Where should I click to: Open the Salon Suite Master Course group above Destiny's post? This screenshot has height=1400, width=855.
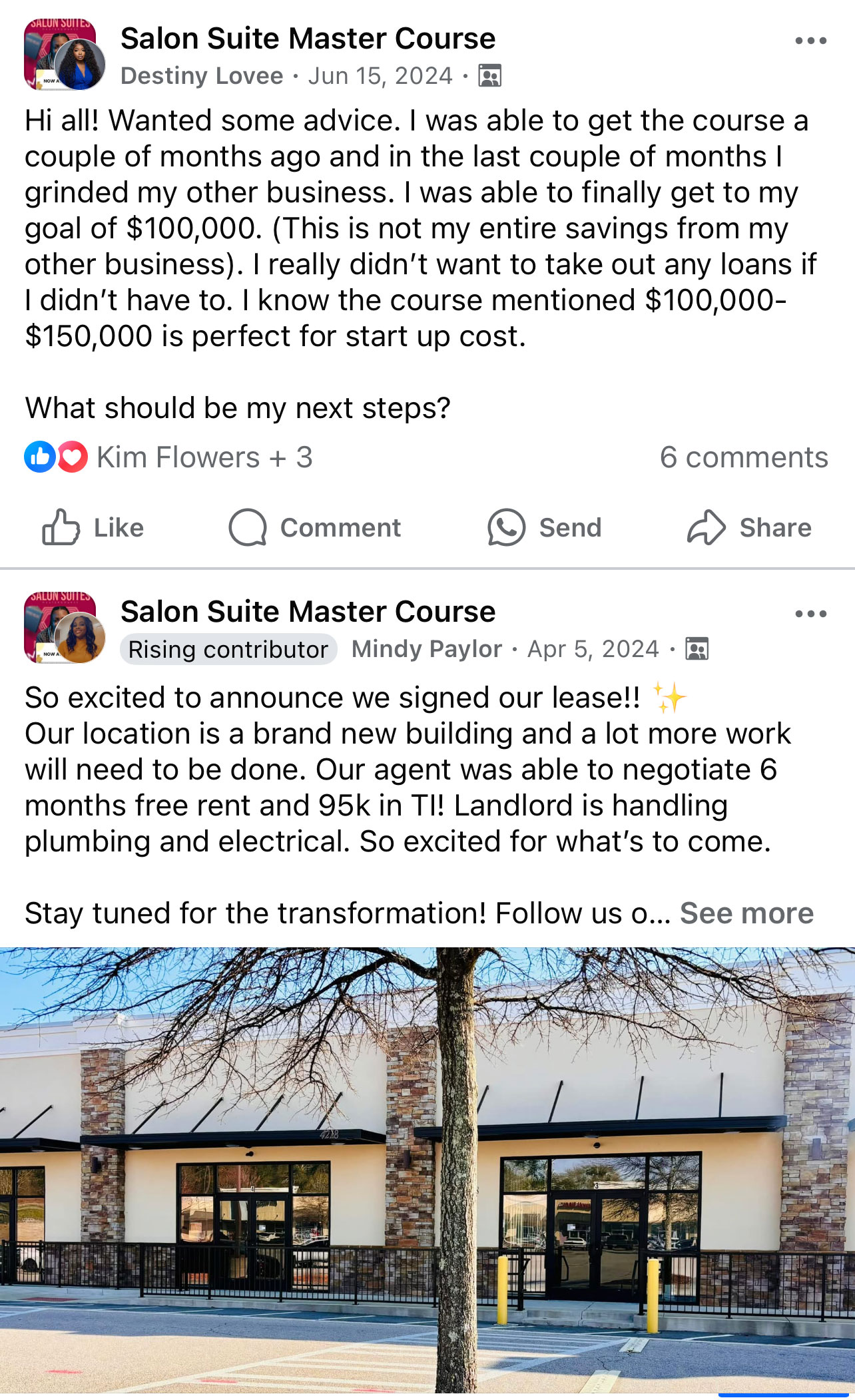308,39
